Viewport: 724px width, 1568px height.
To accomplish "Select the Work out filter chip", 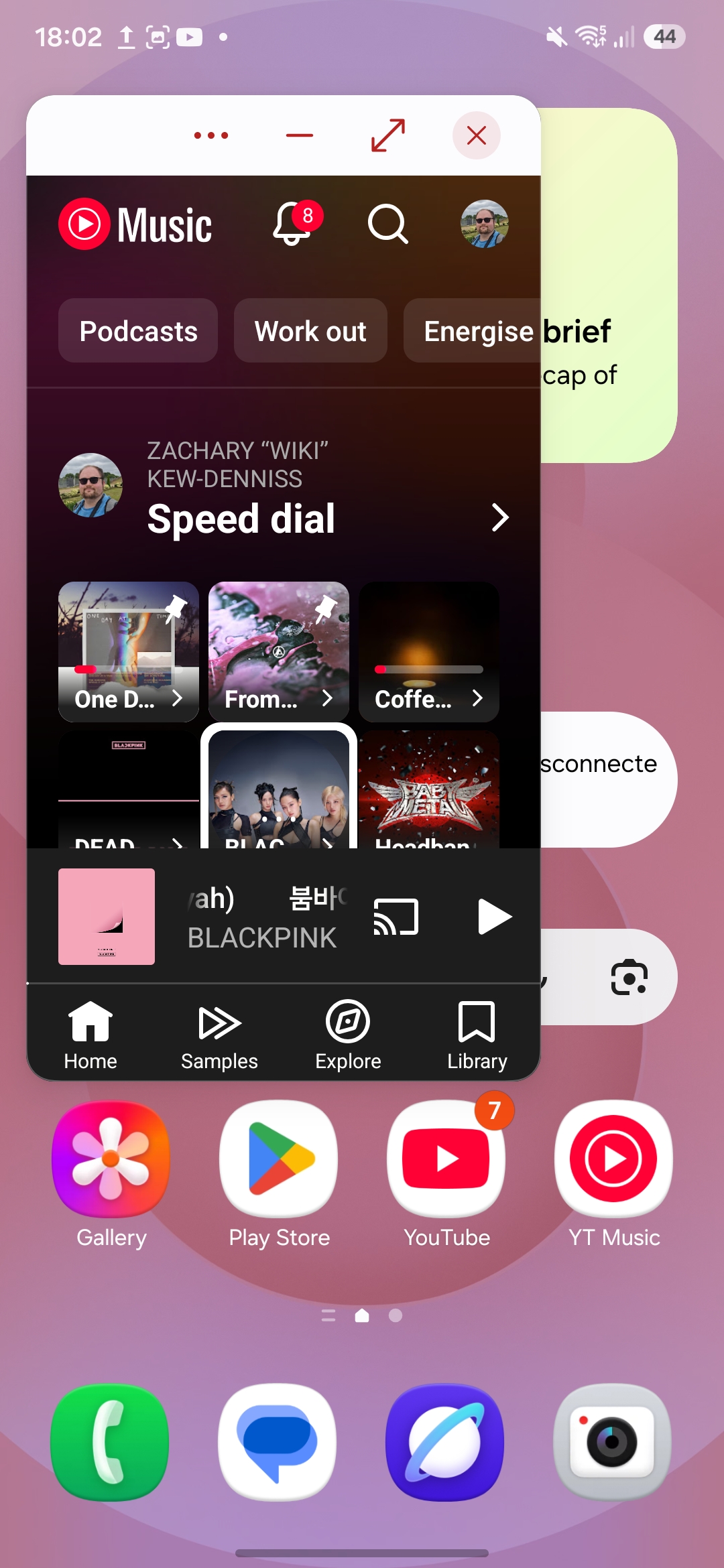I will pyautogui.click(x=310, y=330).
